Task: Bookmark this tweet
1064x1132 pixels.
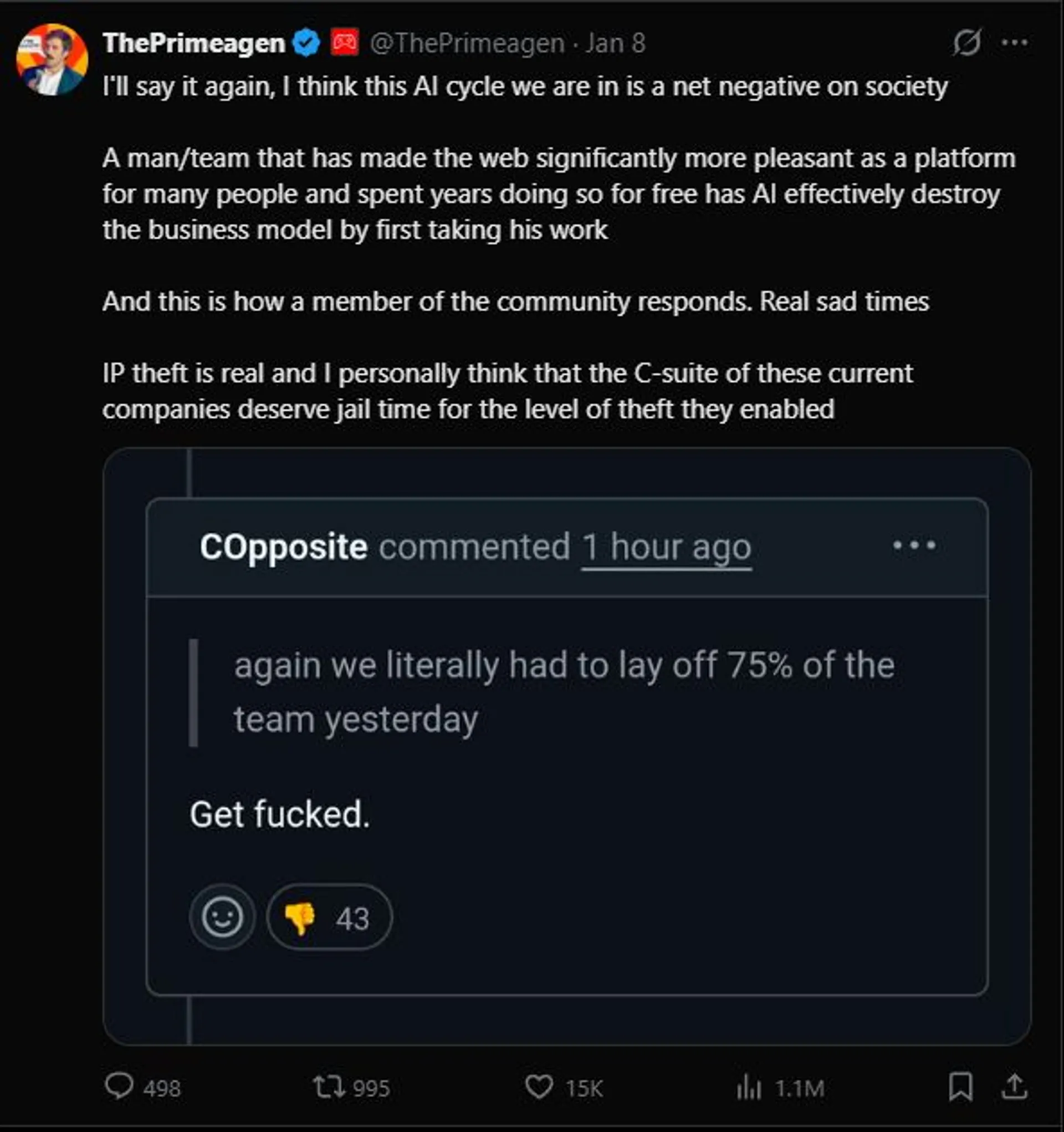Action: point(960,1087)
